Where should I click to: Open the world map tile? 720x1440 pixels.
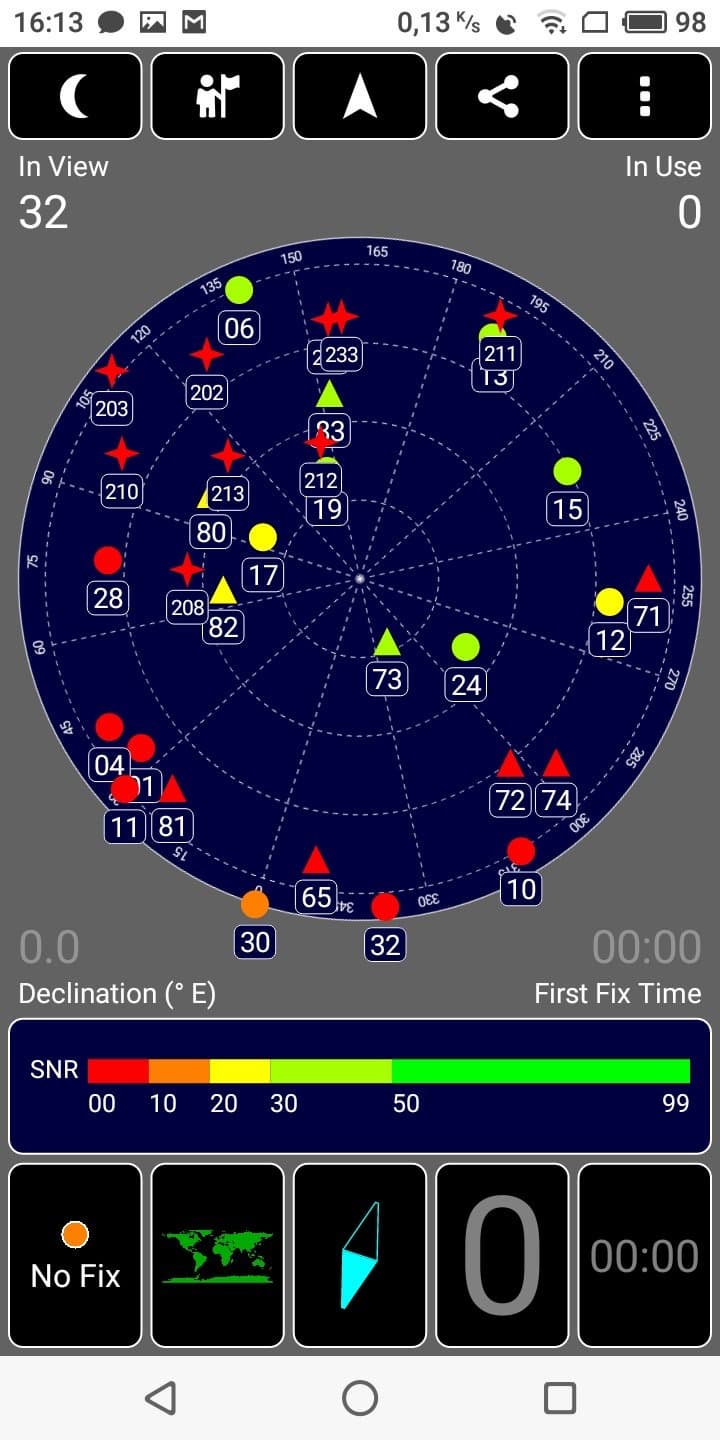click(x=218, y=1255)
